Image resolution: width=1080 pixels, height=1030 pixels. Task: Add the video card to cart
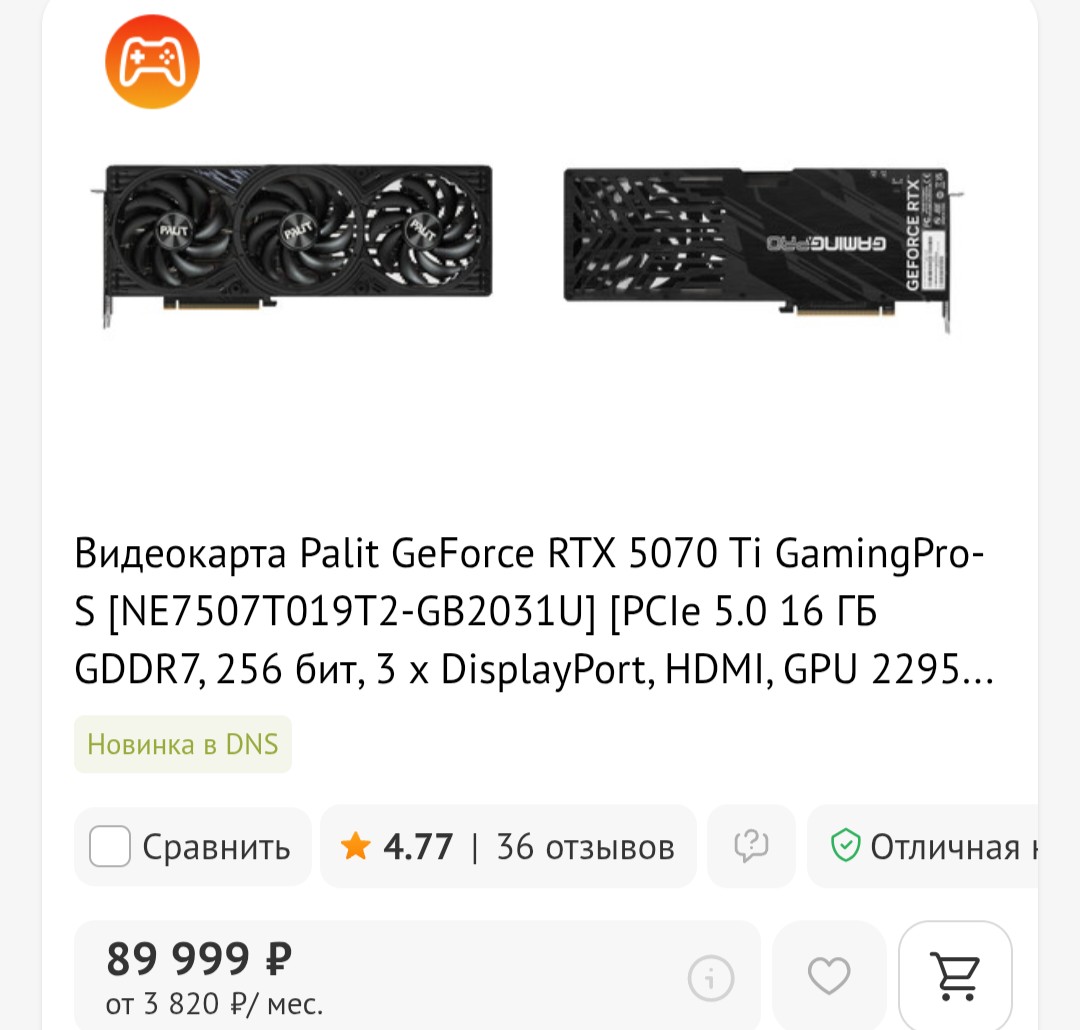click(955, 976)
